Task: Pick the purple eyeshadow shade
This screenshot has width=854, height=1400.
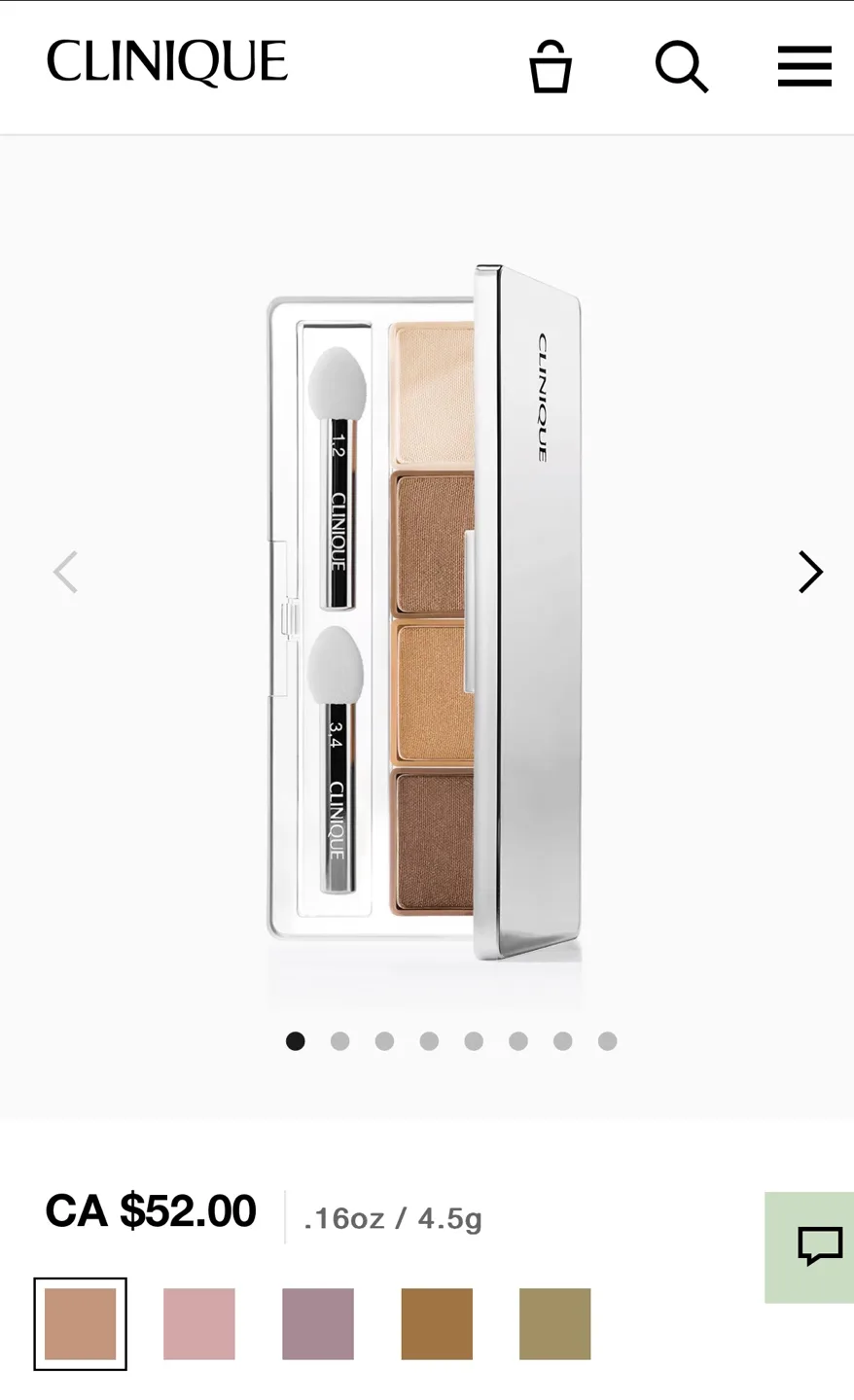Action: pos(318,1324)
